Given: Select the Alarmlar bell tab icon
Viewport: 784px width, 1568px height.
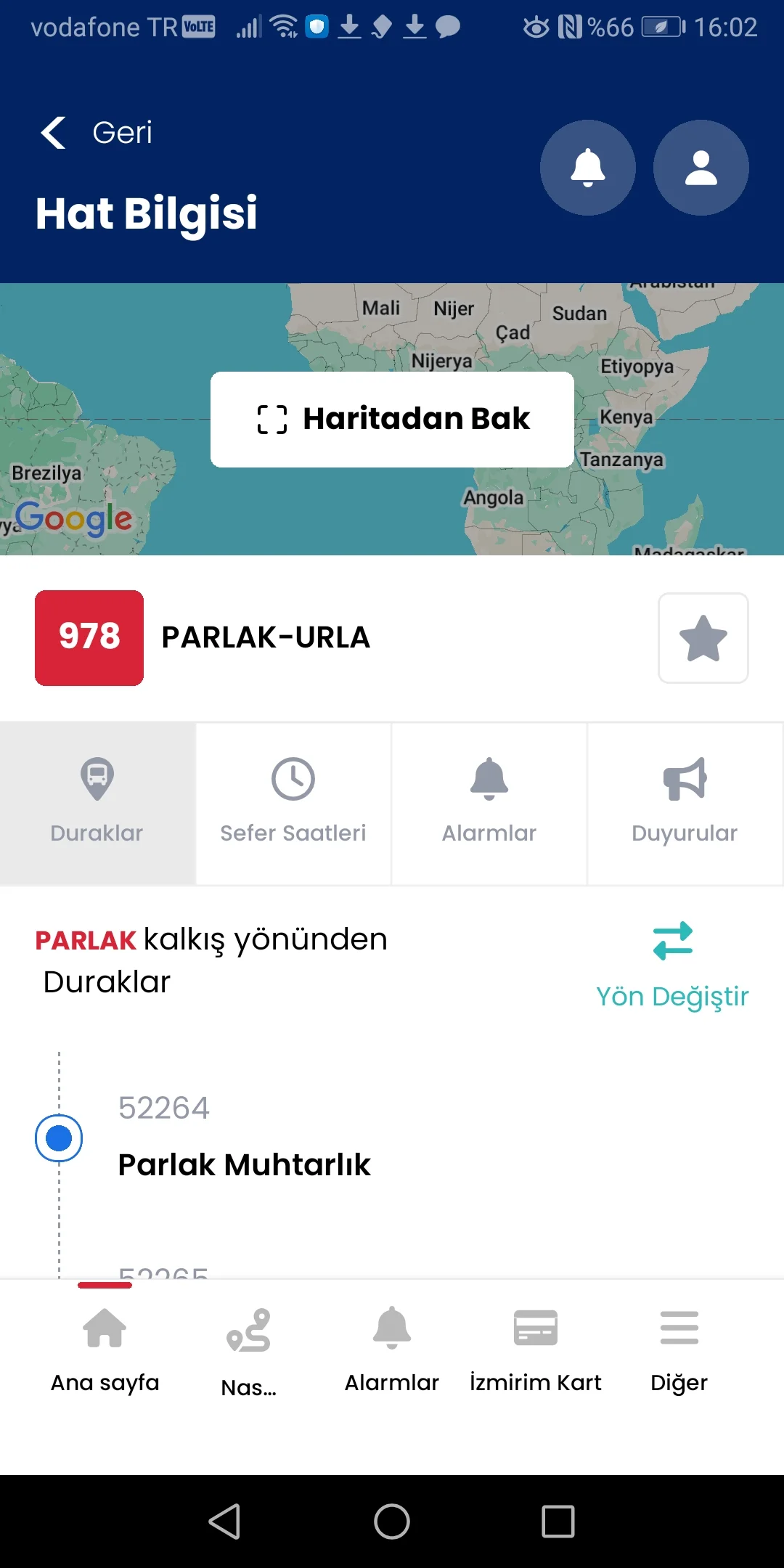Looking at the screenshot, I should (489, 779).
